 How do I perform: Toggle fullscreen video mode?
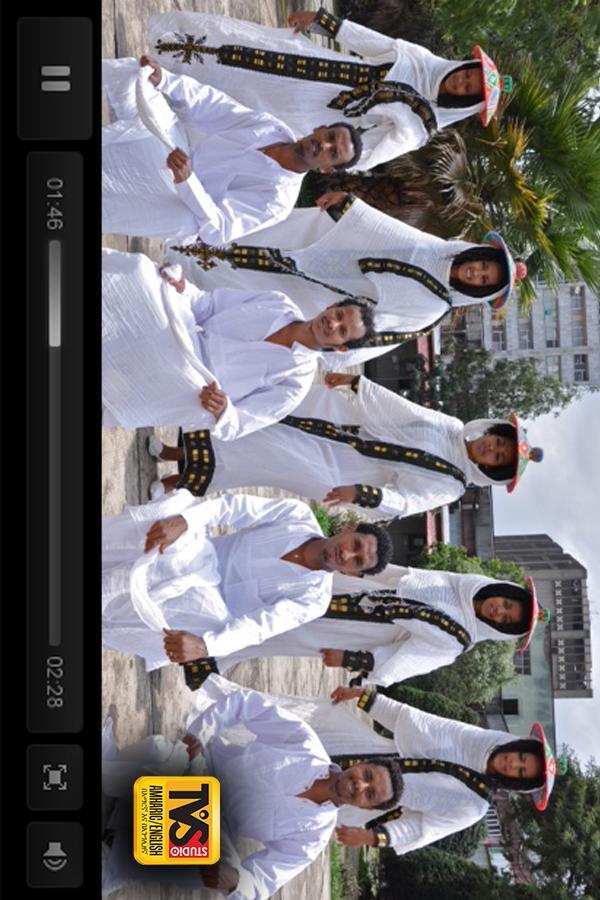[x=55, y=777]
